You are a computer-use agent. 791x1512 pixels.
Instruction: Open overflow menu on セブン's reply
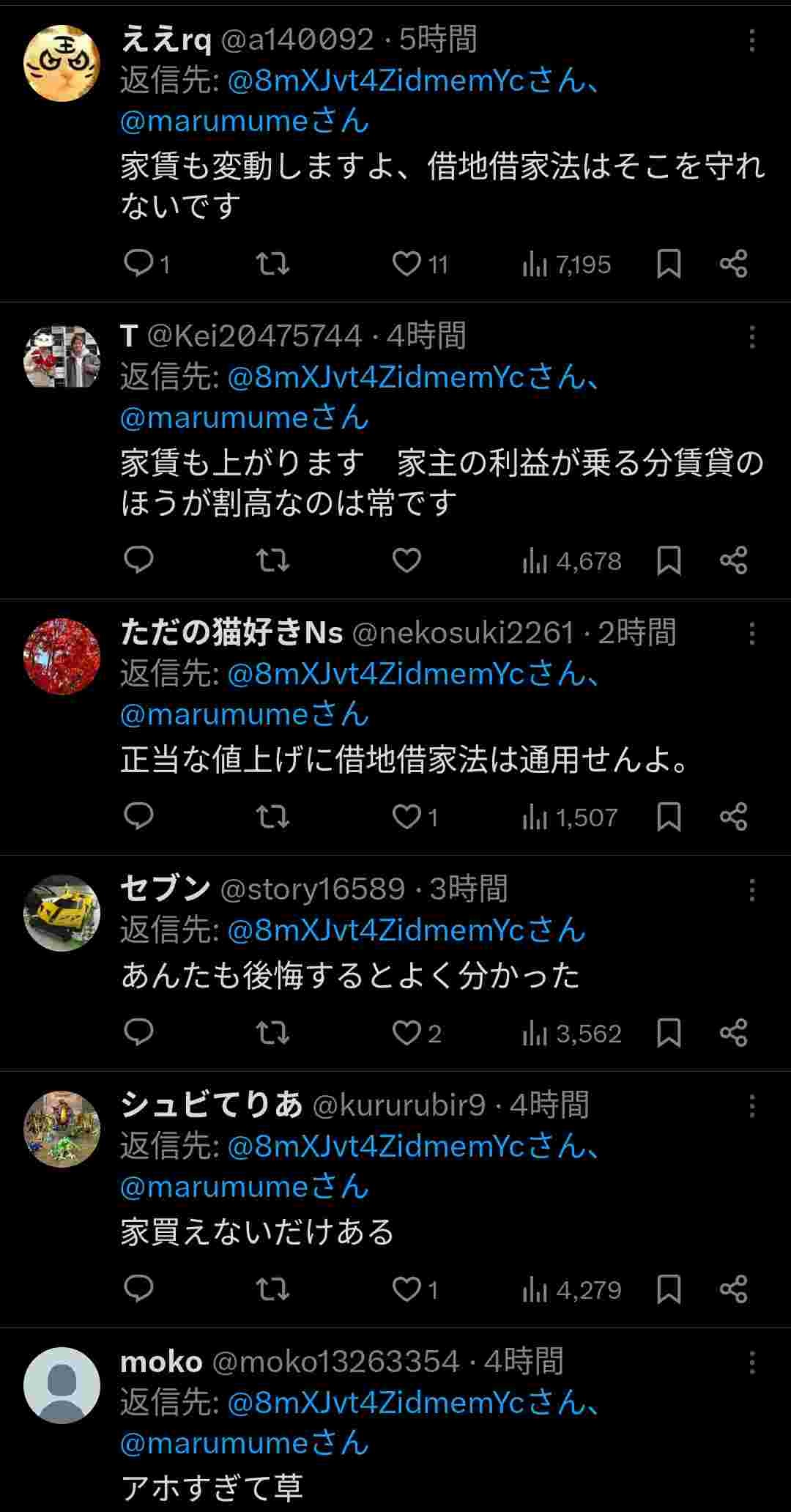[x=751, y=890]
